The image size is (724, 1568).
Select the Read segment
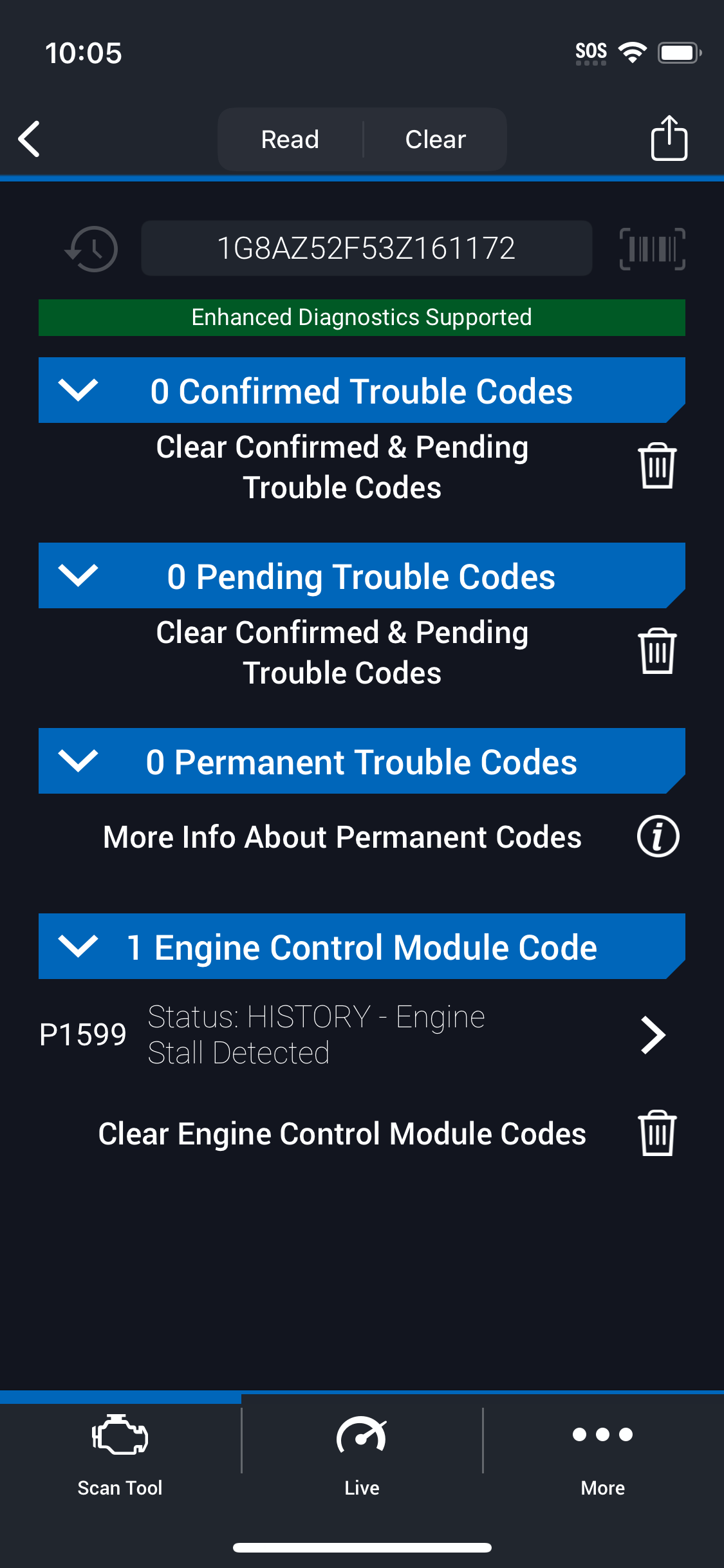point(290,139)
